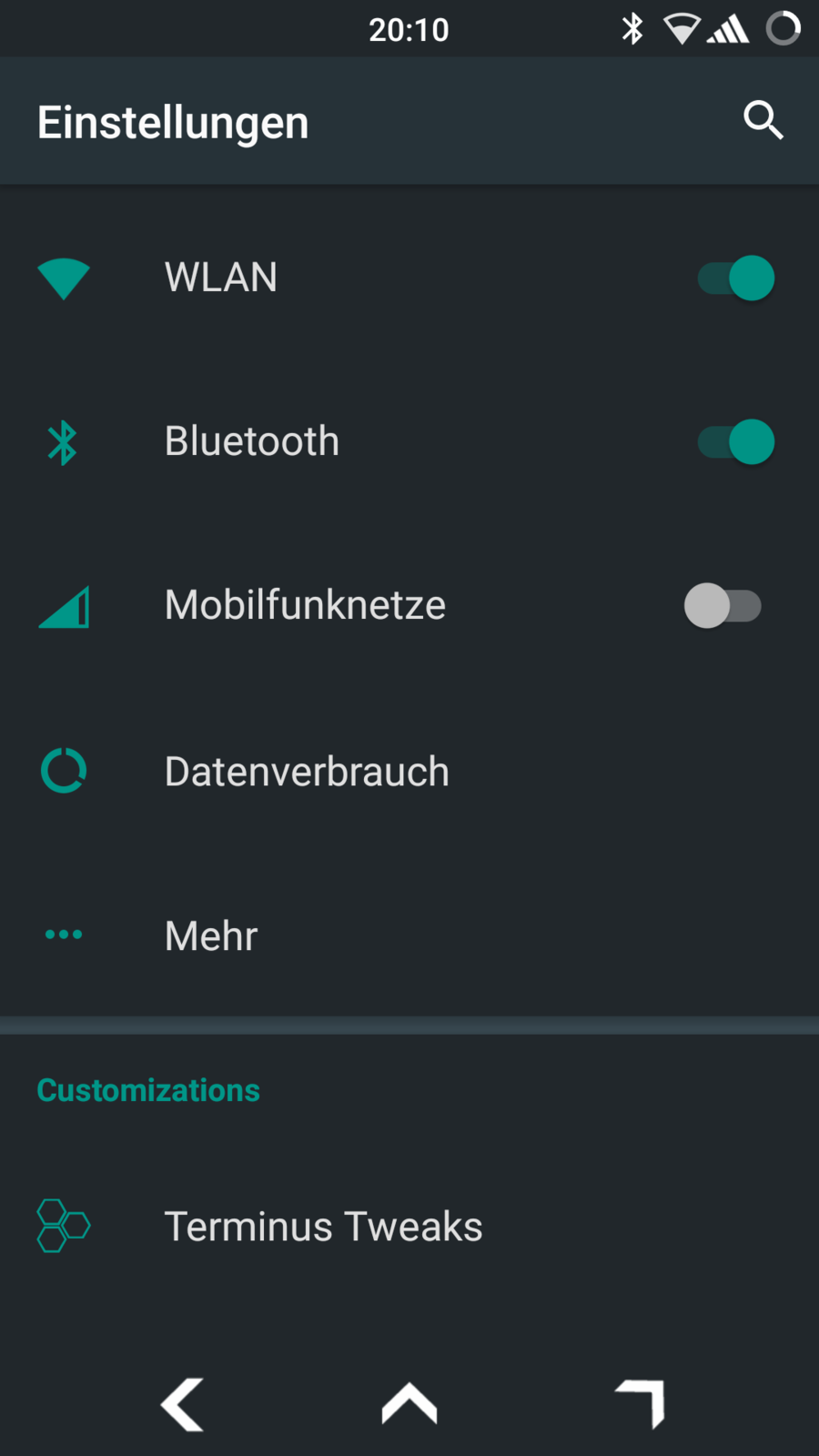This screenshot has height=1456, width=819.
Task: Enable the Mobilfunknetze switch
Action: pos(723,606)
